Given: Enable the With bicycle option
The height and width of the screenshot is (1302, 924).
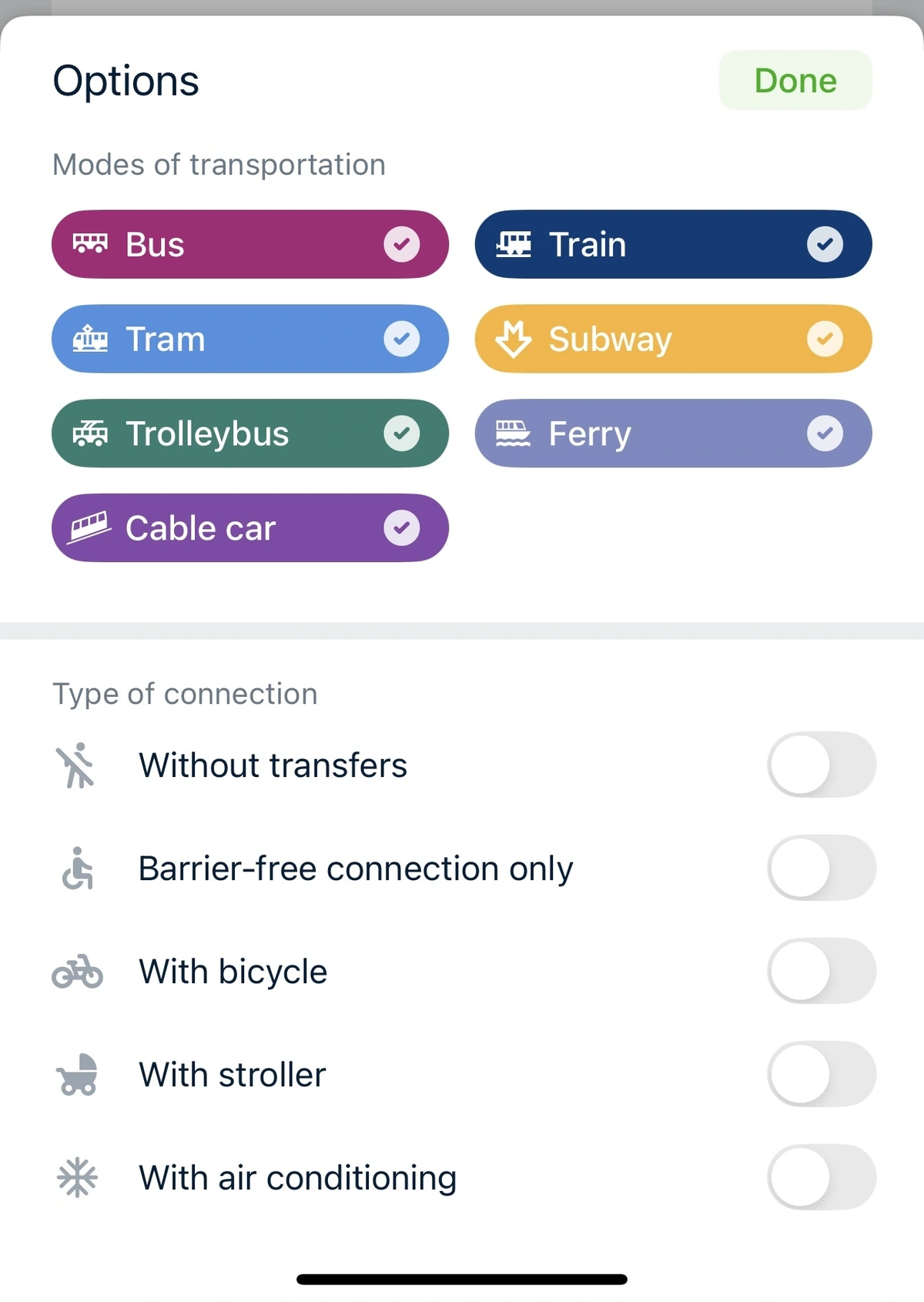Looking at the screenshot, I should [821, 971].
